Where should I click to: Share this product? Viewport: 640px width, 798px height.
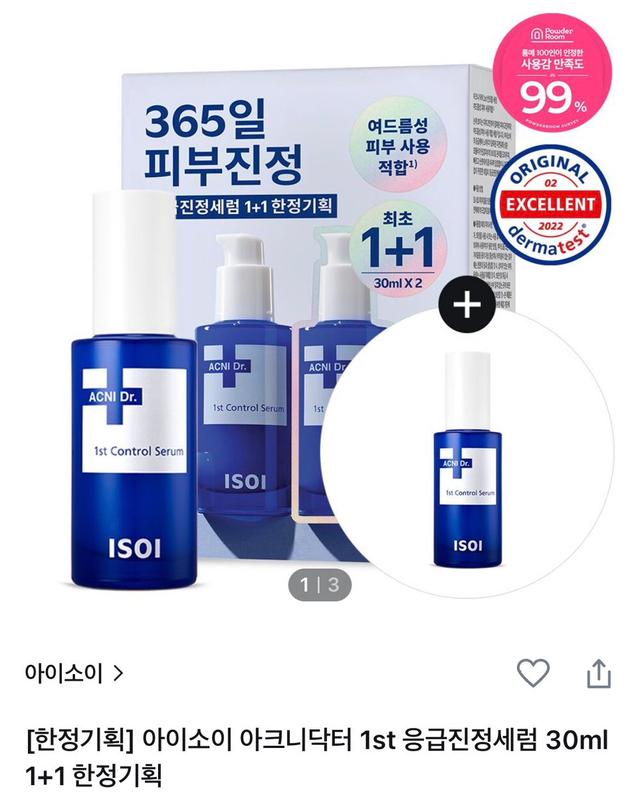598,673
